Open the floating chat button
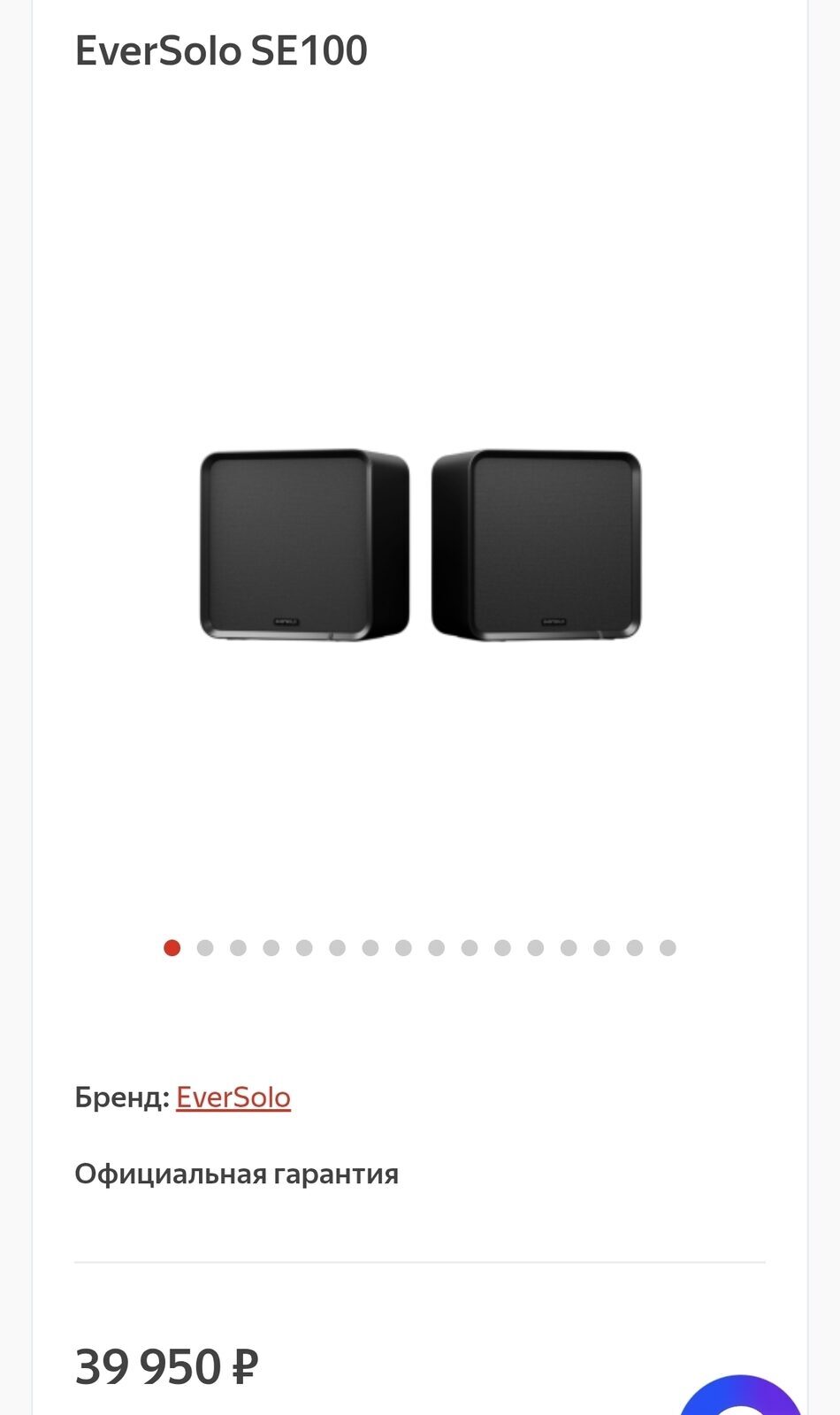Image resolution: width=840 pixels, height=1415 pixels. click(741, 1397)
